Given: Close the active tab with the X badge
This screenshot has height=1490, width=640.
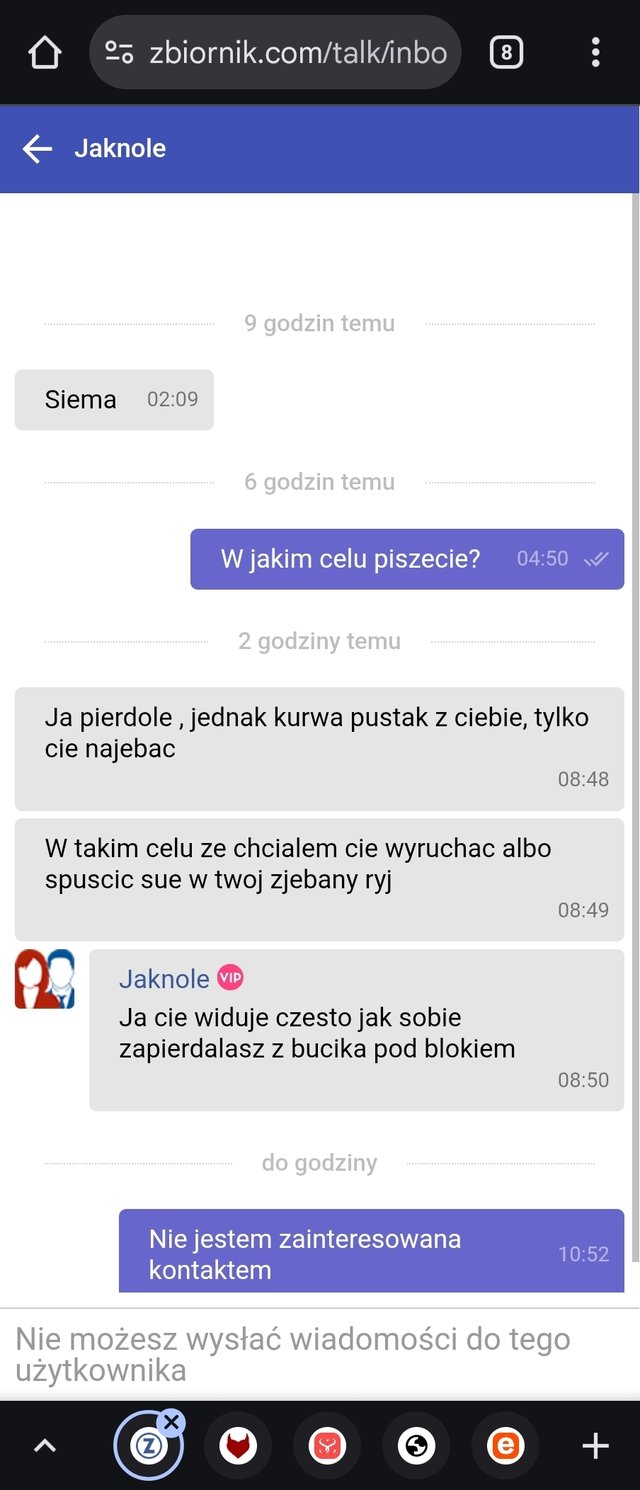Looking at the screenshot, I should [x=171, y=1421].
